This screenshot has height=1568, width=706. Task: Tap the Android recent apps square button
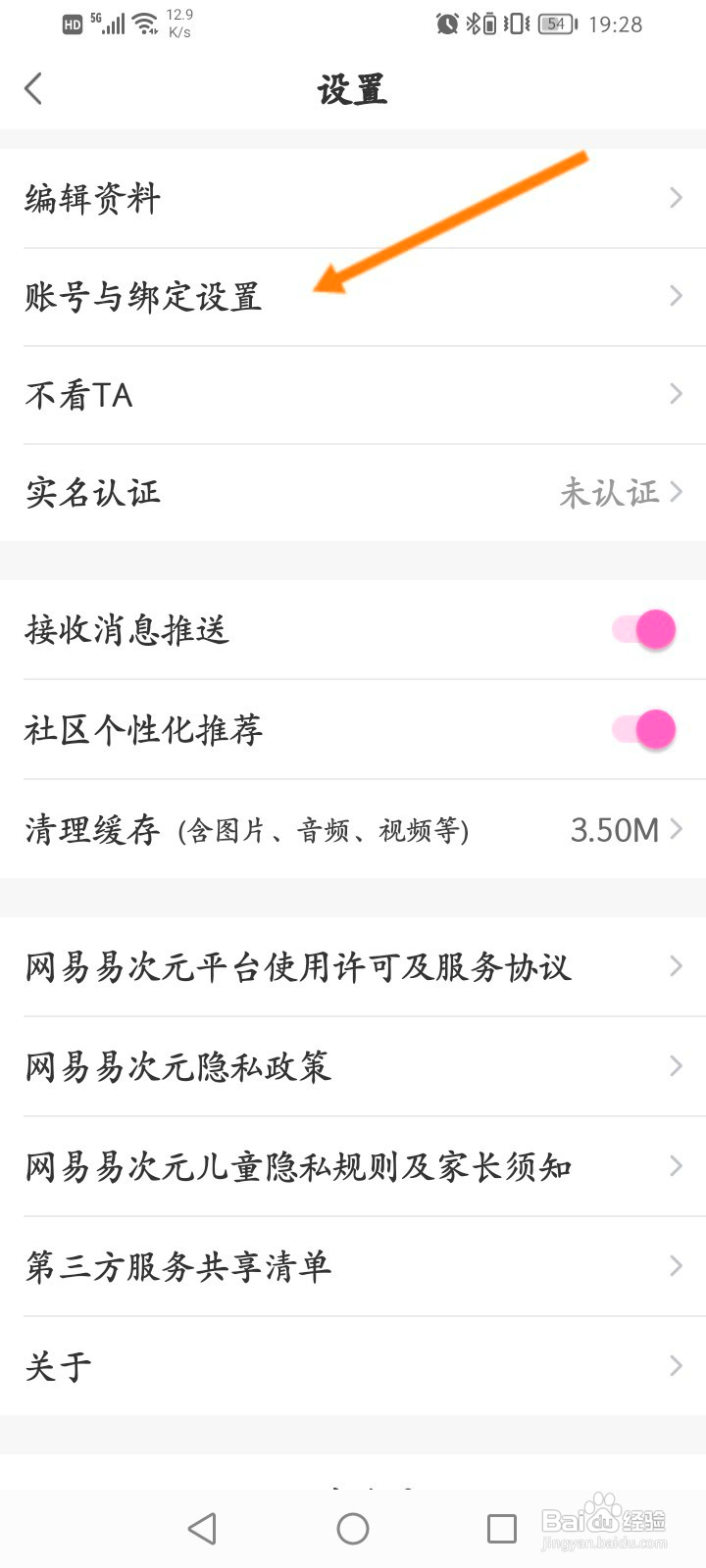tap(501, 1527)
